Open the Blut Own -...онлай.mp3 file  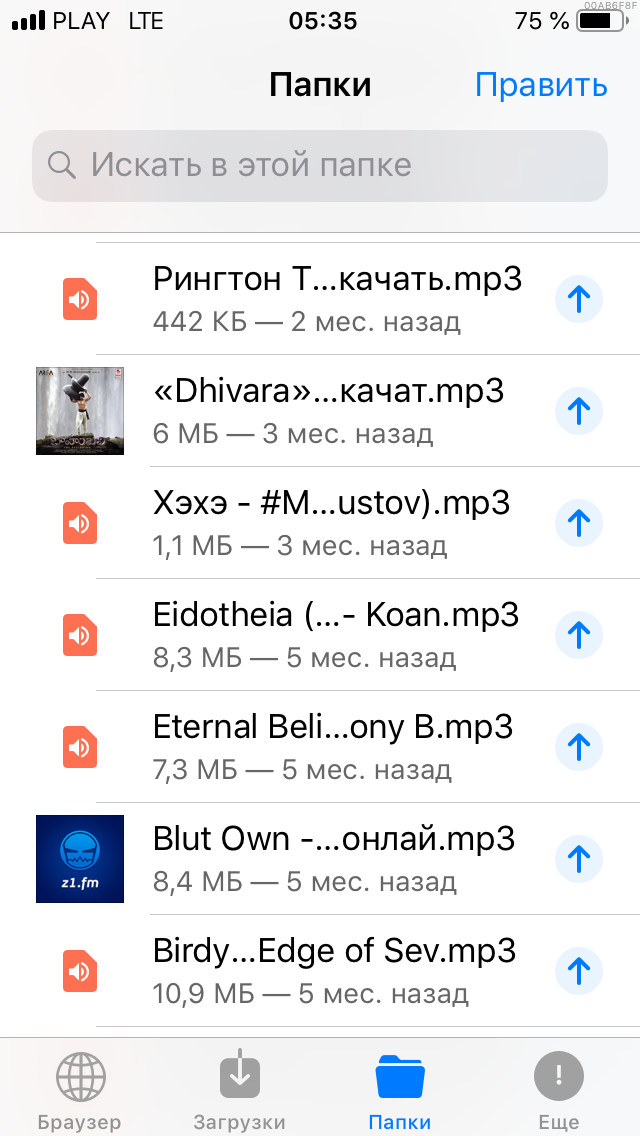point(334,858)
